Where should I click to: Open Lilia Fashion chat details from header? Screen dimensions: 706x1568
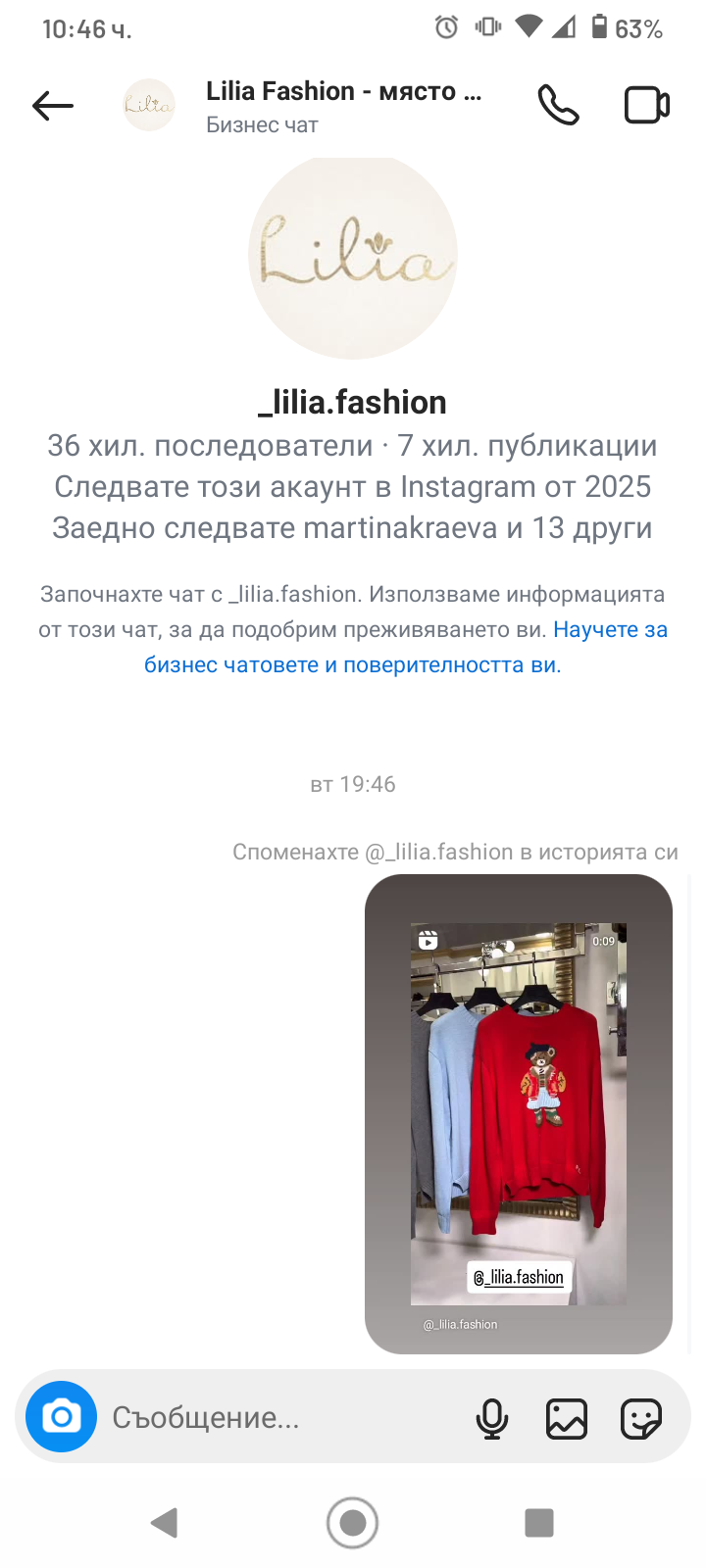pos(343,106)
